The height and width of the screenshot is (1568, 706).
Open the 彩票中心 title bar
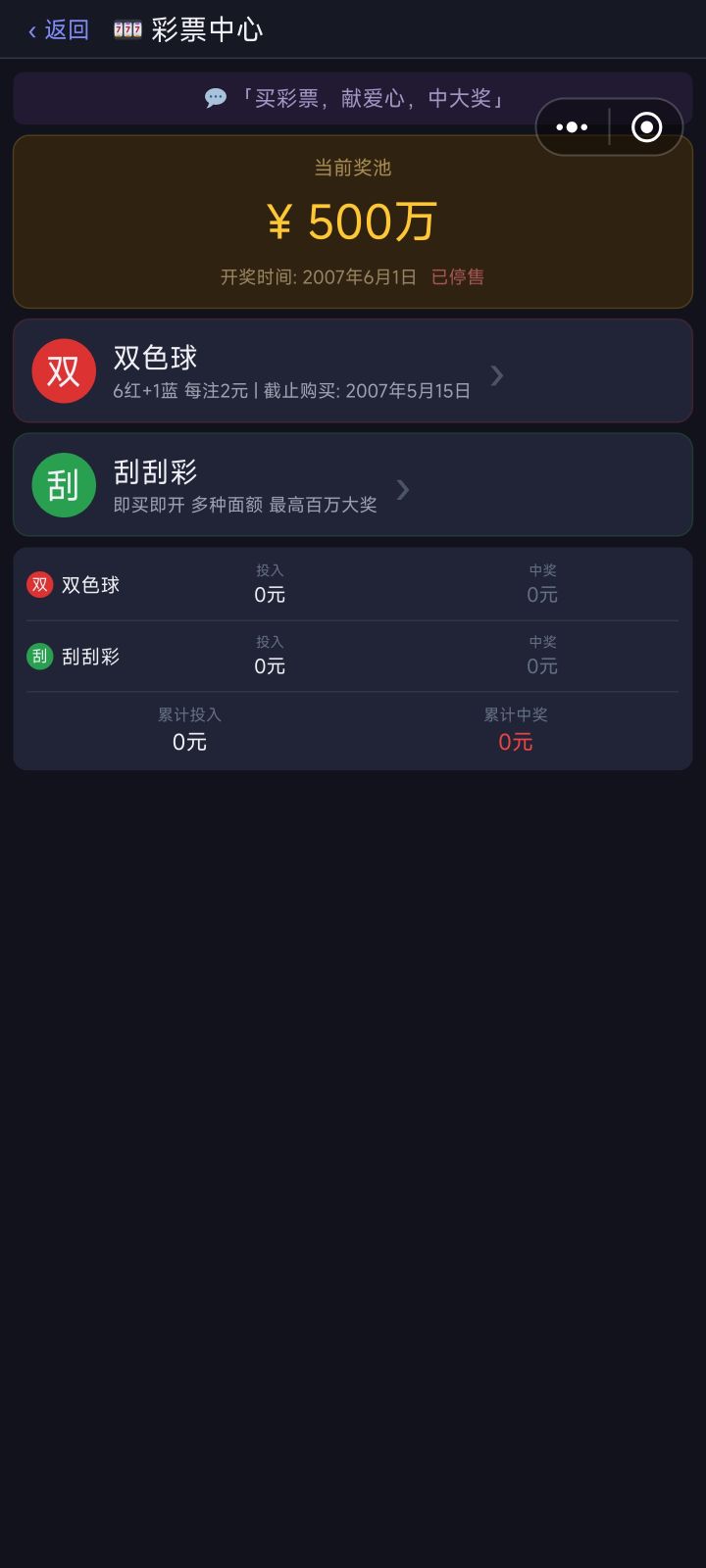[207, 30]
